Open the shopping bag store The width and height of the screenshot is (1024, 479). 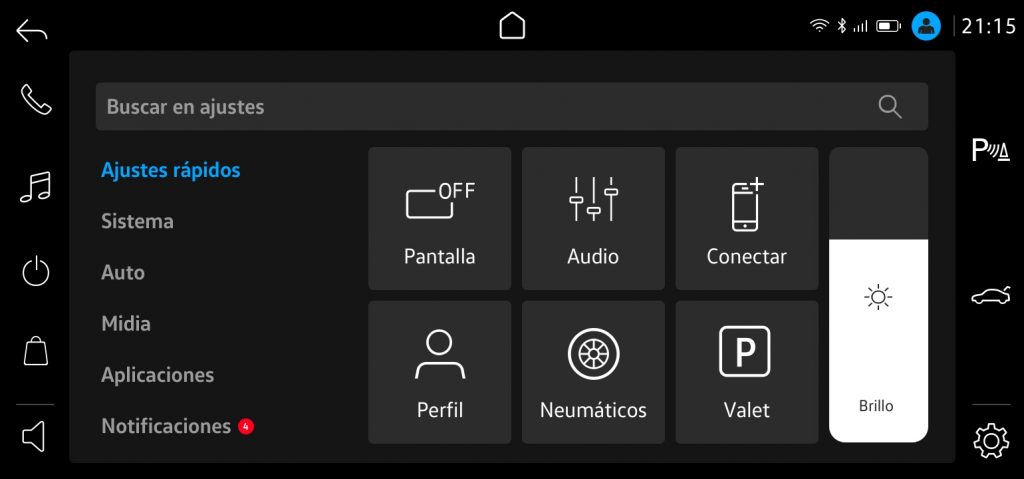(36, 351)
